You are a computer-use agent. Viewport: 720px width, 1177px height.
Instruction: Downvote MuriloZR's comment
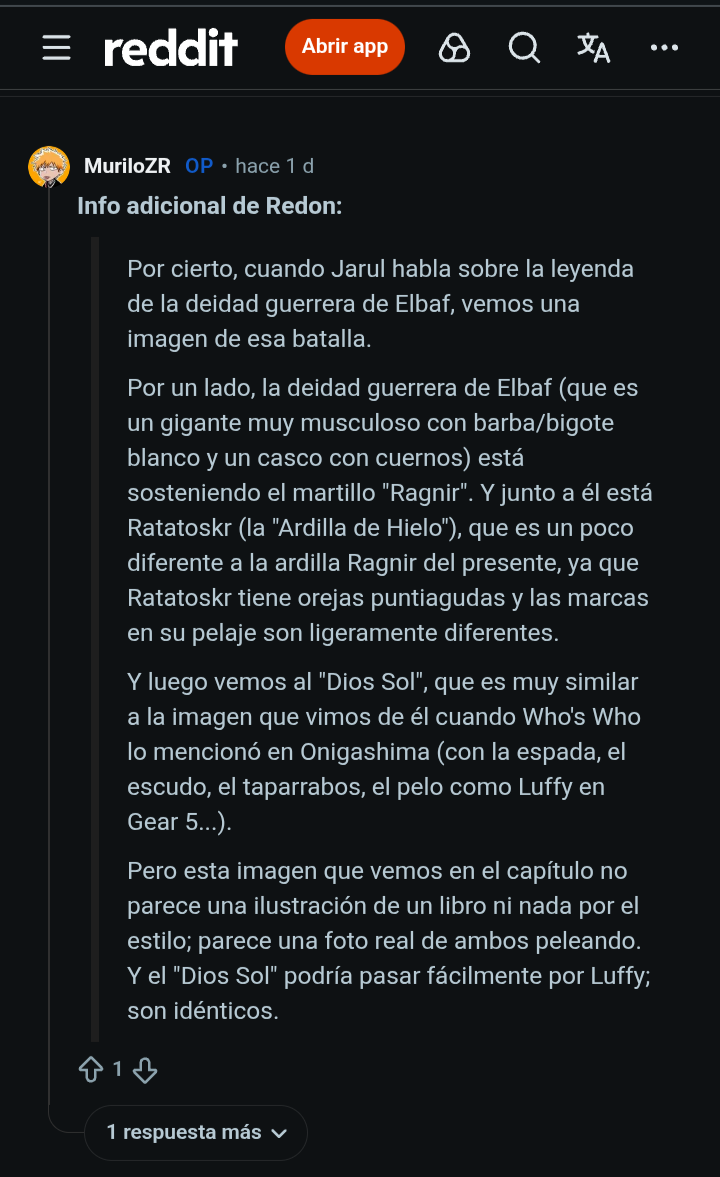[x=145, y=1070]
